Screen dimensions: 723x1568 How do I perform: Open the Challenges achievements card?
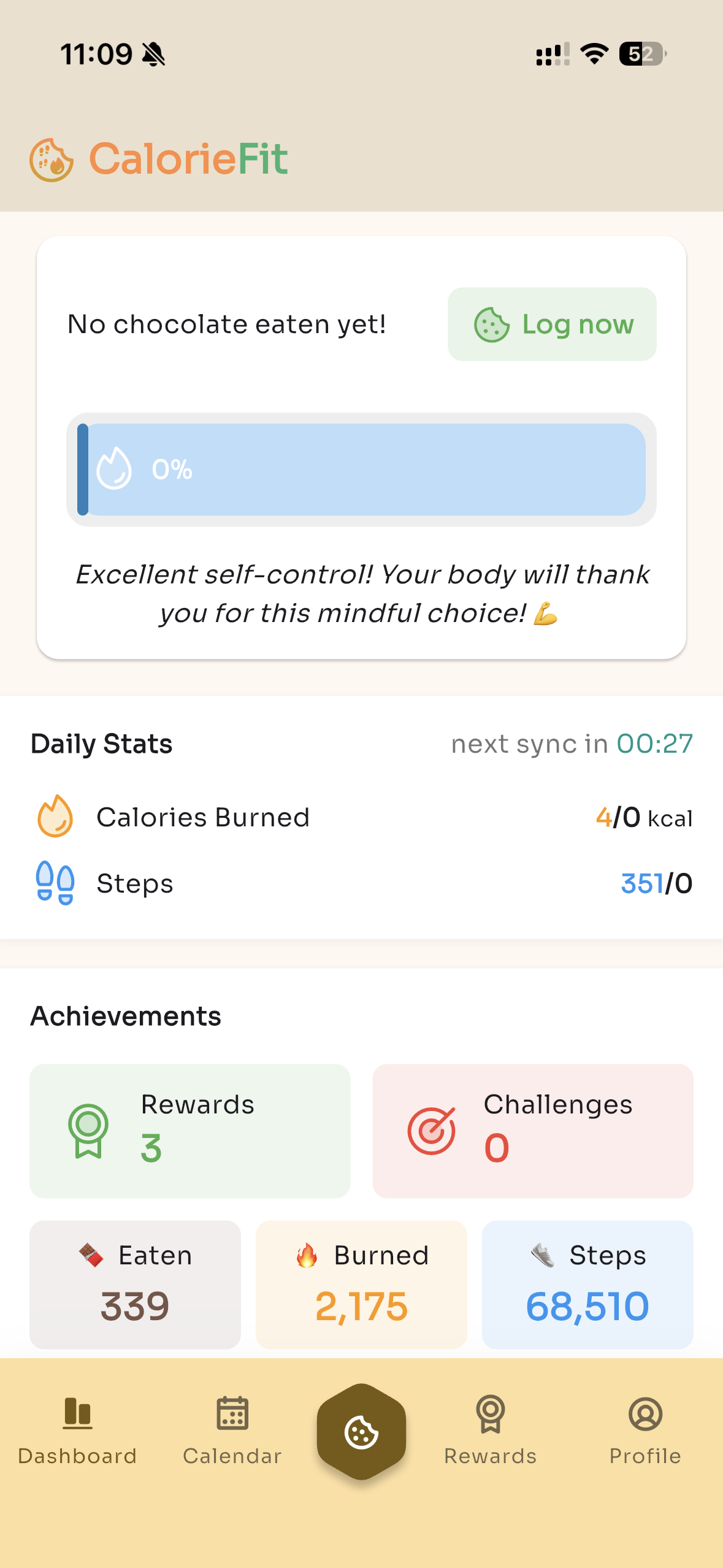point(533,1131)
